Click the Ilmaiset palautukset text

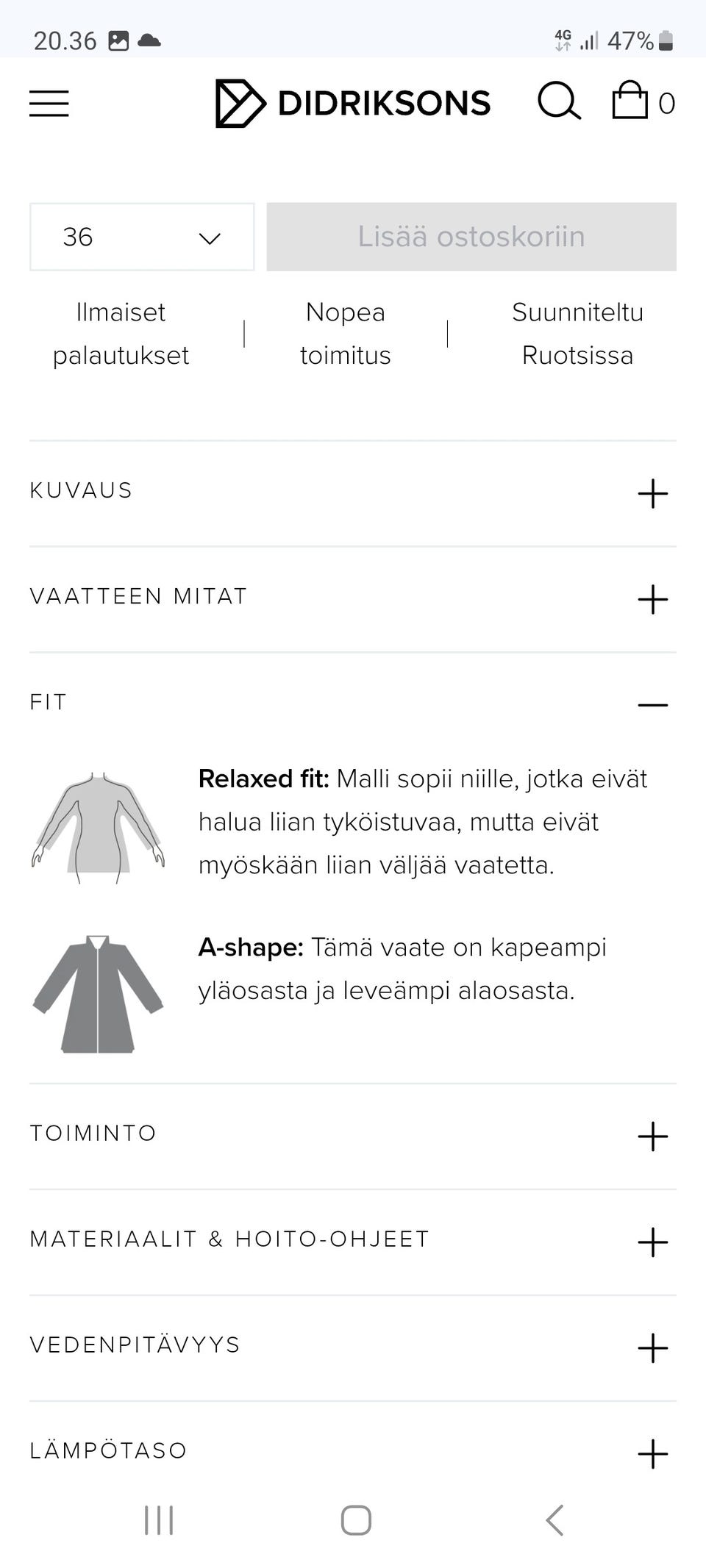pyautogui.click(x=121, y=333)
